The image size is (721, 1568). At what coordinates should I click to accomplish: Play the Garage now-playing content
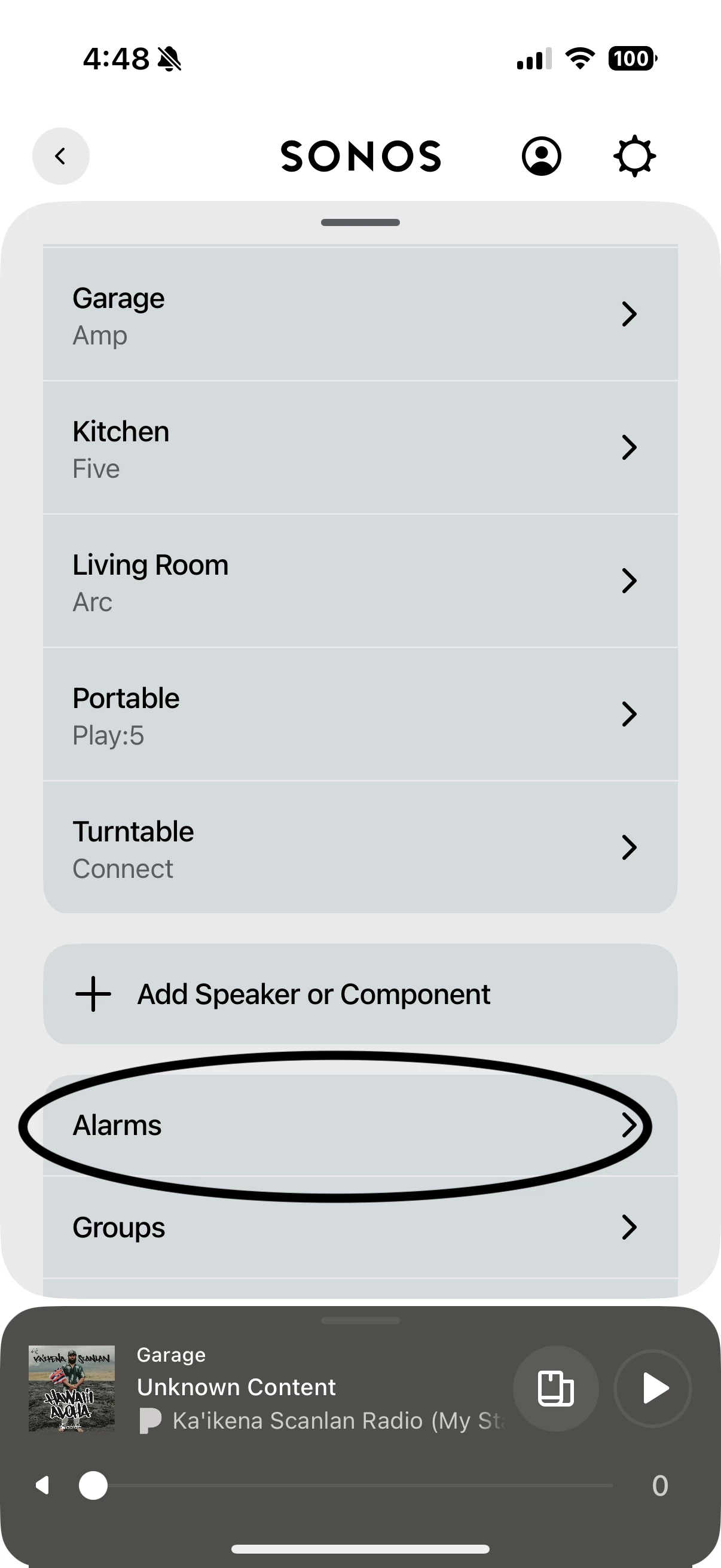(653, 1389)
